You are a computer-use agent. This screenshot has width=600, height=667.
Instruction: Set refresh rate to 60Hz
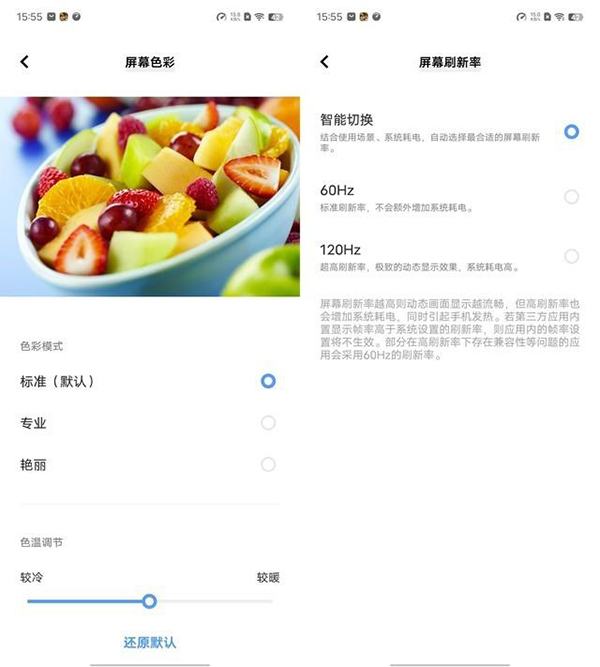(x=571, y=197)
